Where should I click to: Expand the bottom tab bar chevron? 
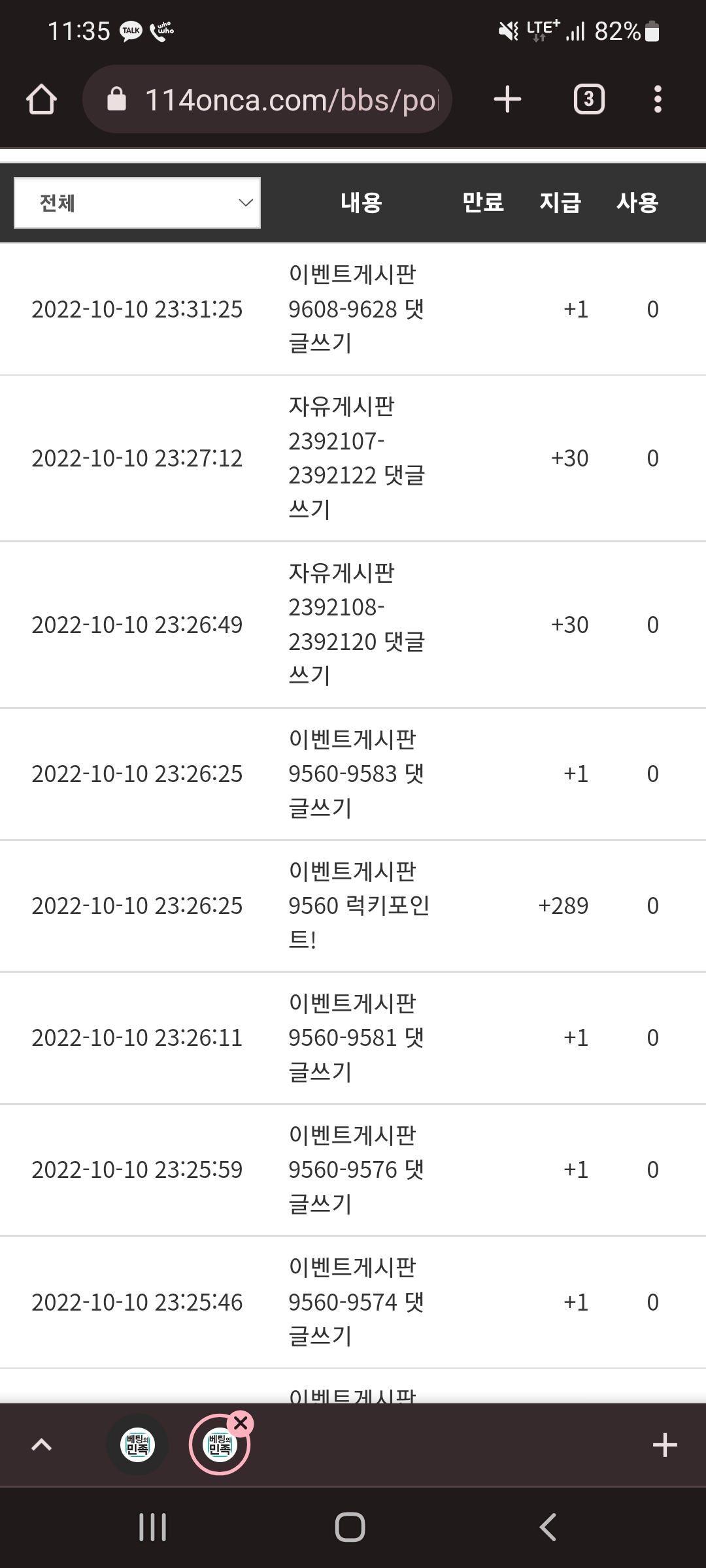(42, 1445)
